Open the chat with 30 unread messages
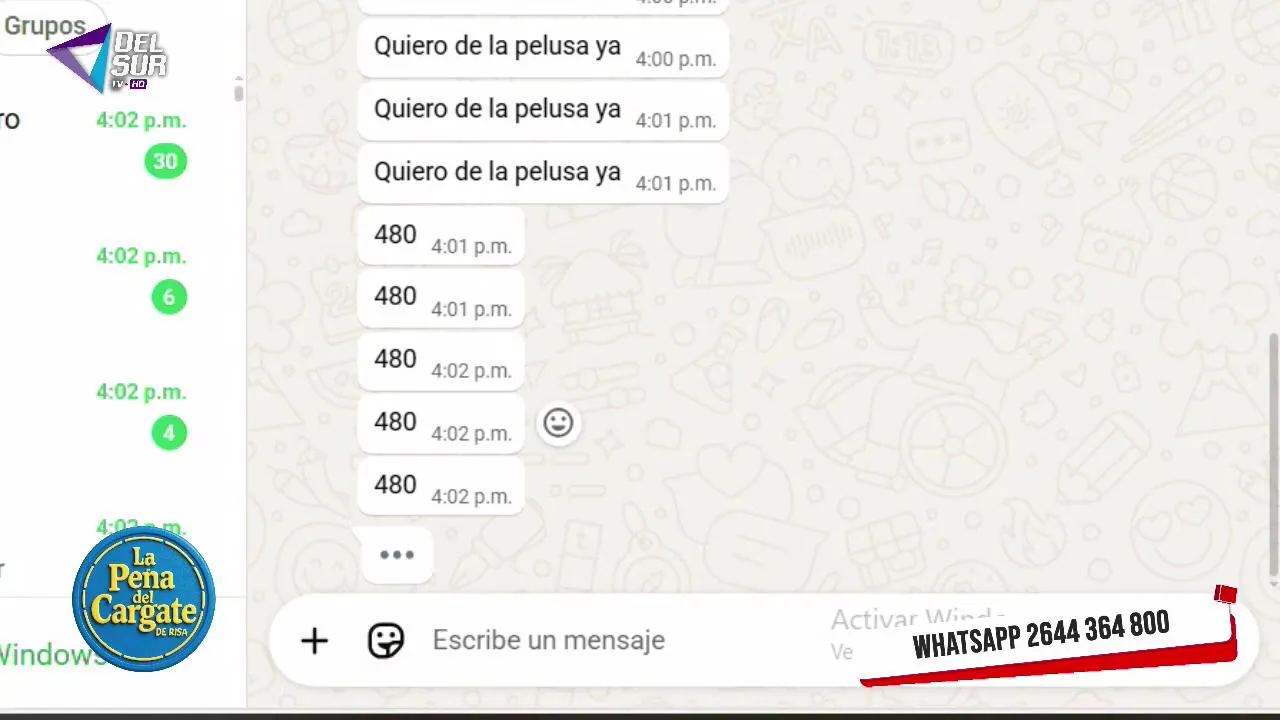1280x720 pixels. tap(100, 140)
